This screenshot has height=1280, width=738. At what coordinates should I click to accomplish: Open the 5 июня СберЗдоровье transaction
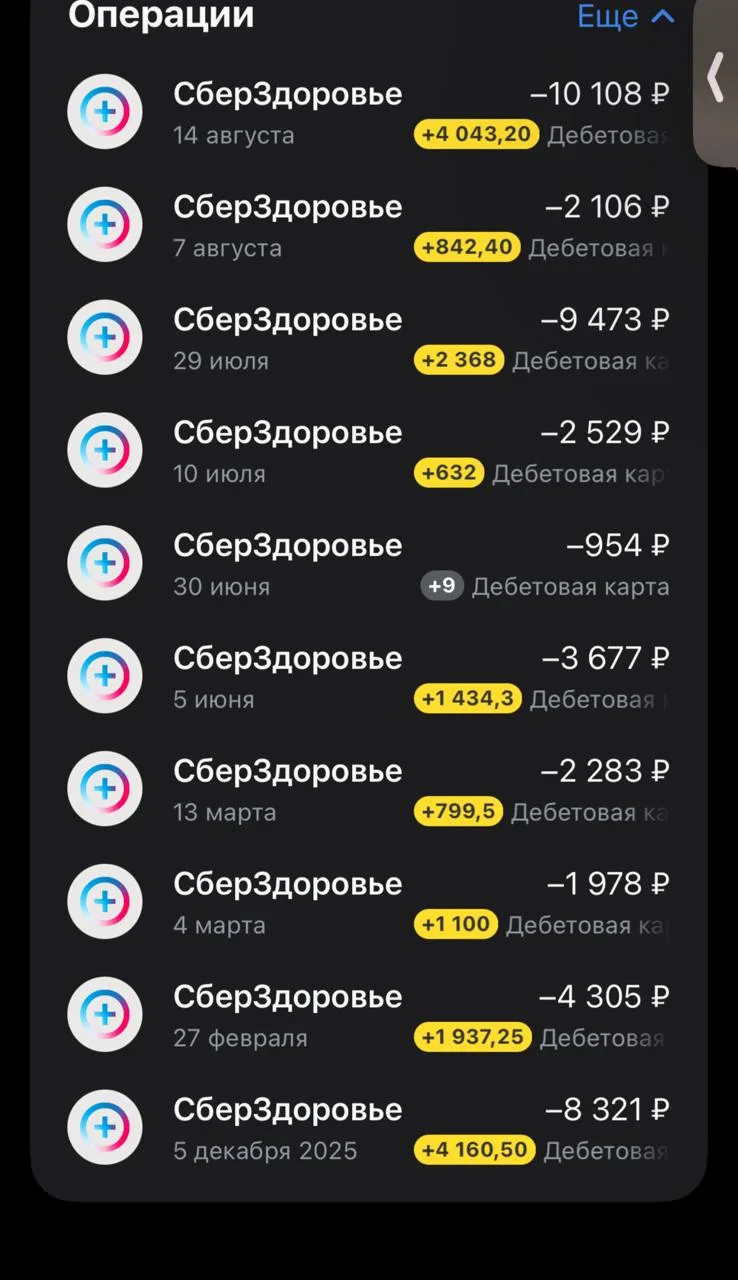tap(368, 677)
